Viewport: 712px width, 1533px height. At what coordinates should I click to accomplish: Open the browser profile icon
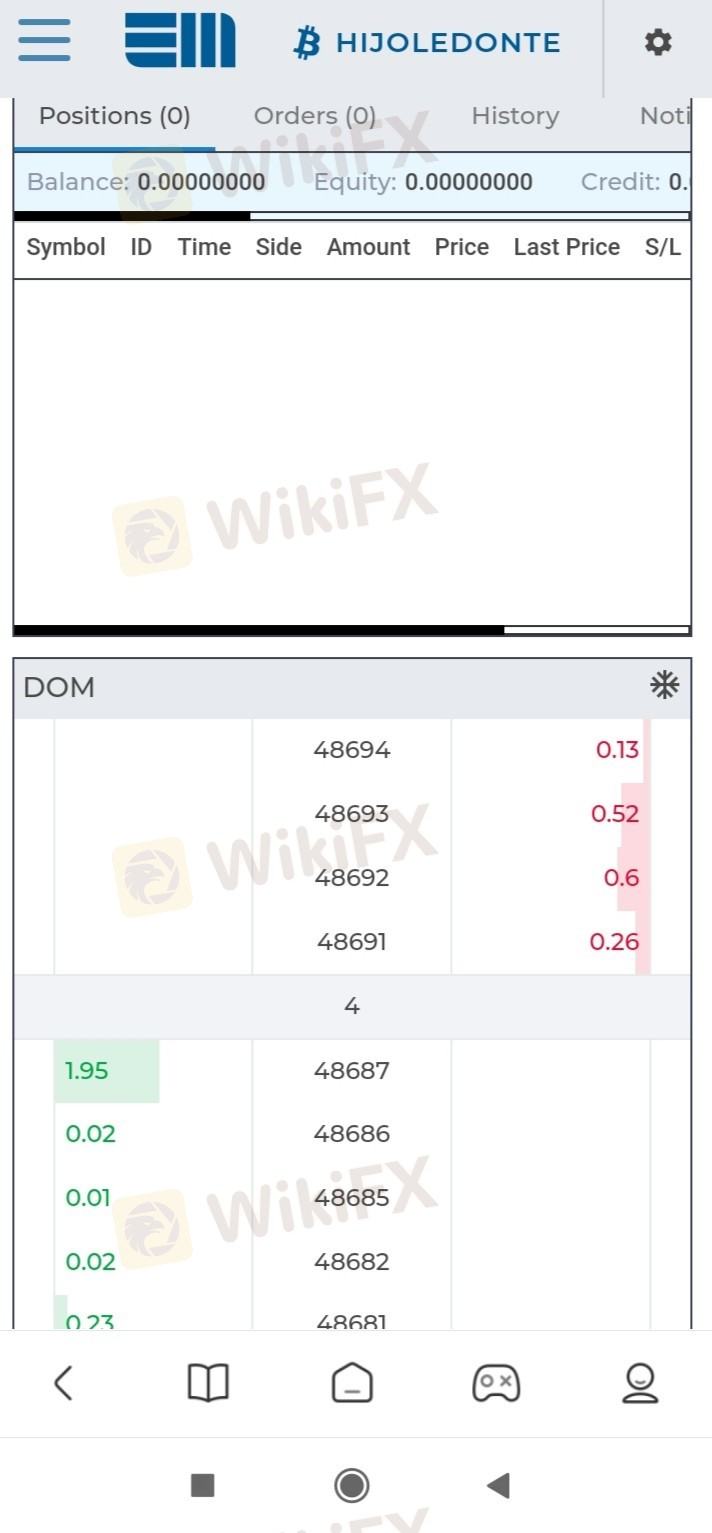[x=640, y=1384]
